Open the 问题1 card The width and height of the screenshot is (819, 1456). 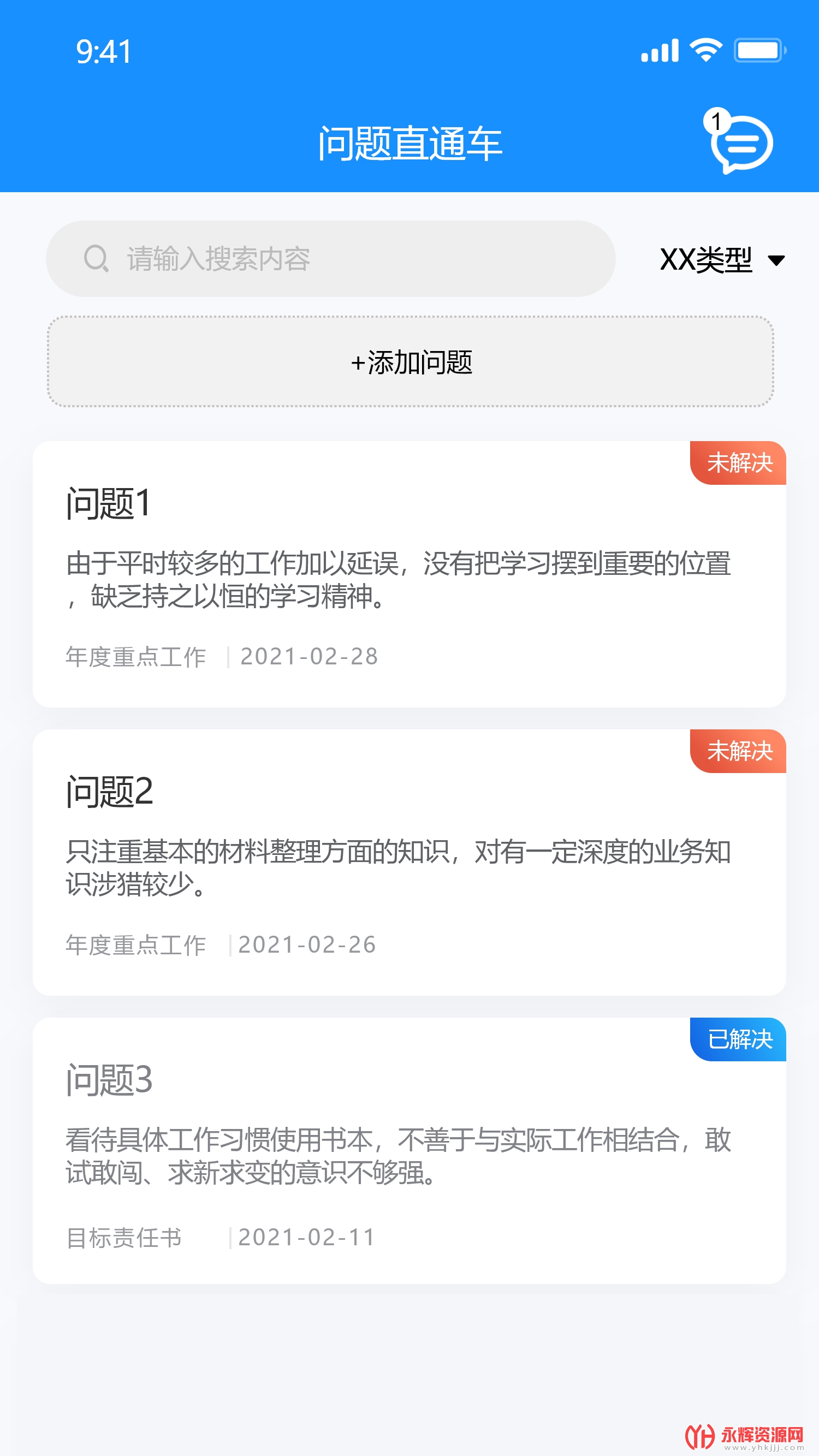pos(409,574)
